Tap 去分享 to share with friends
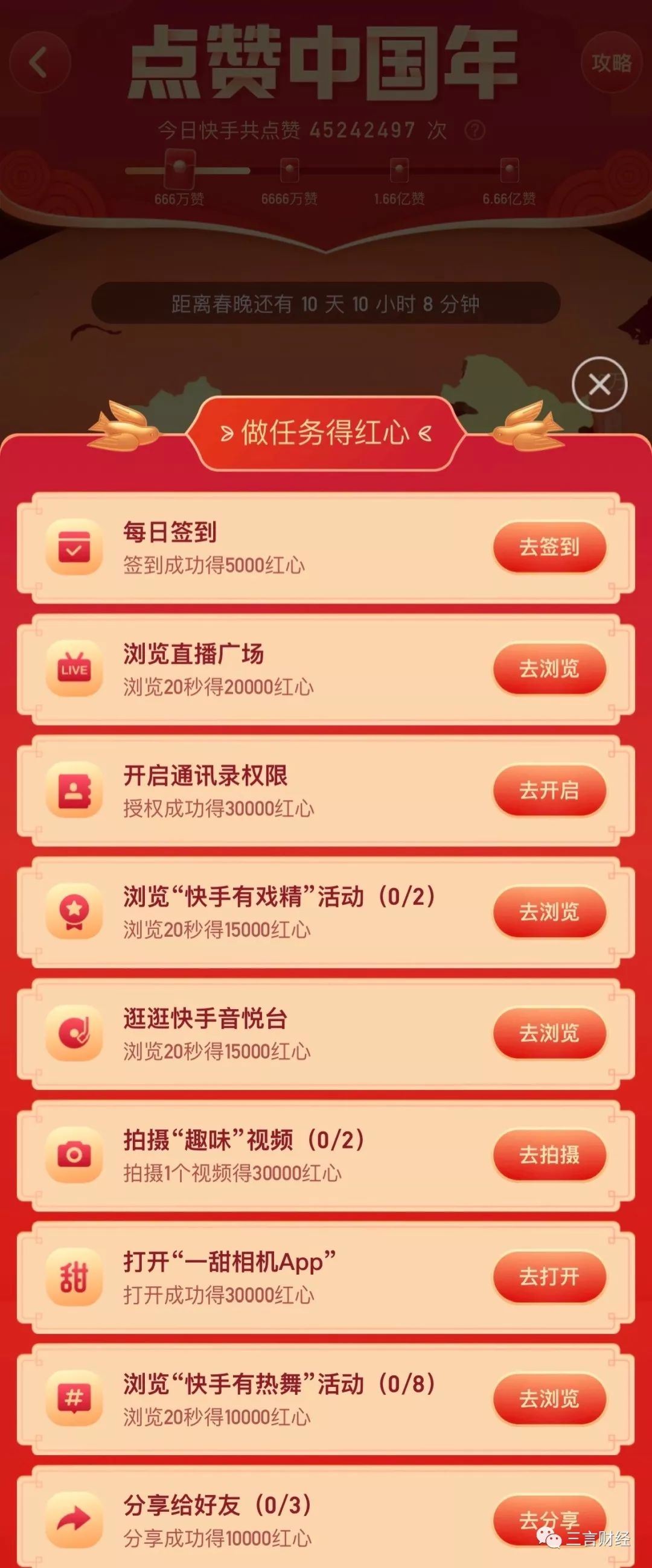This screenshot has height=1568, width=652. pos(549,1520)
